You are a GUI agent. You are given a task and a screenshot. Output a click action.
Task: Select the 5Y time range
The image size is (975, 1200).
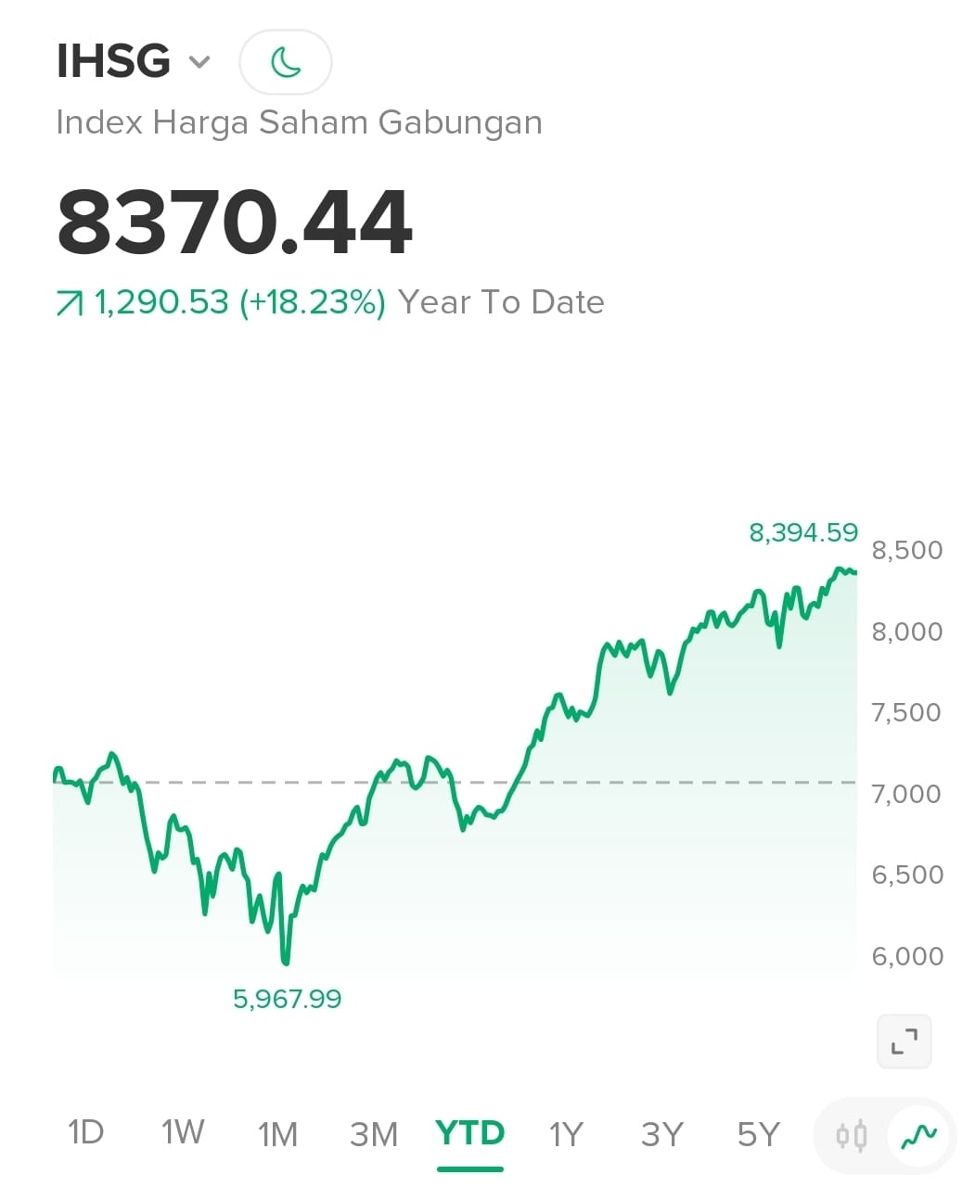click(758, 1134)
